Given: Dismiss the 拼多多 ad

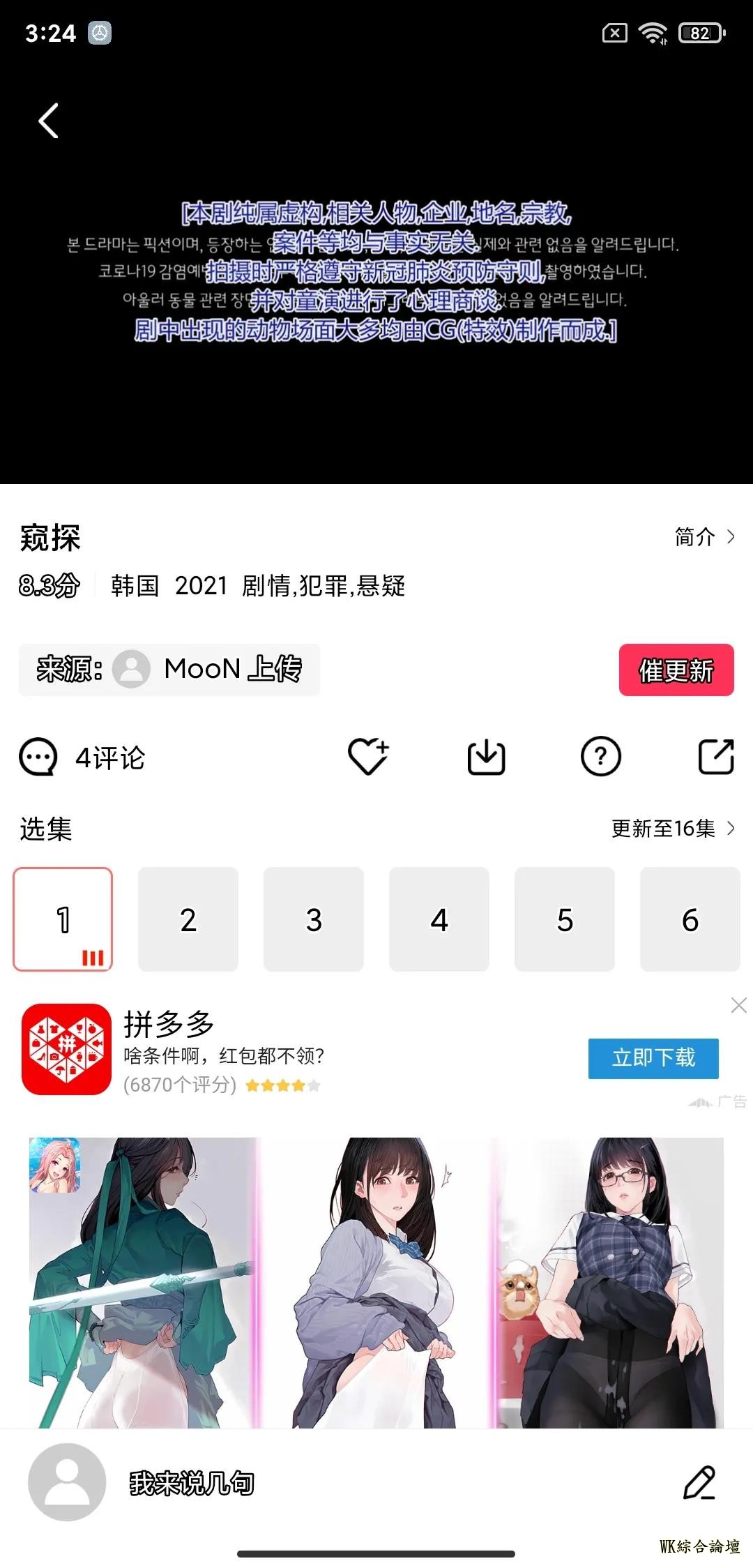Looking at the screenshot, I should click(738, 1005).
